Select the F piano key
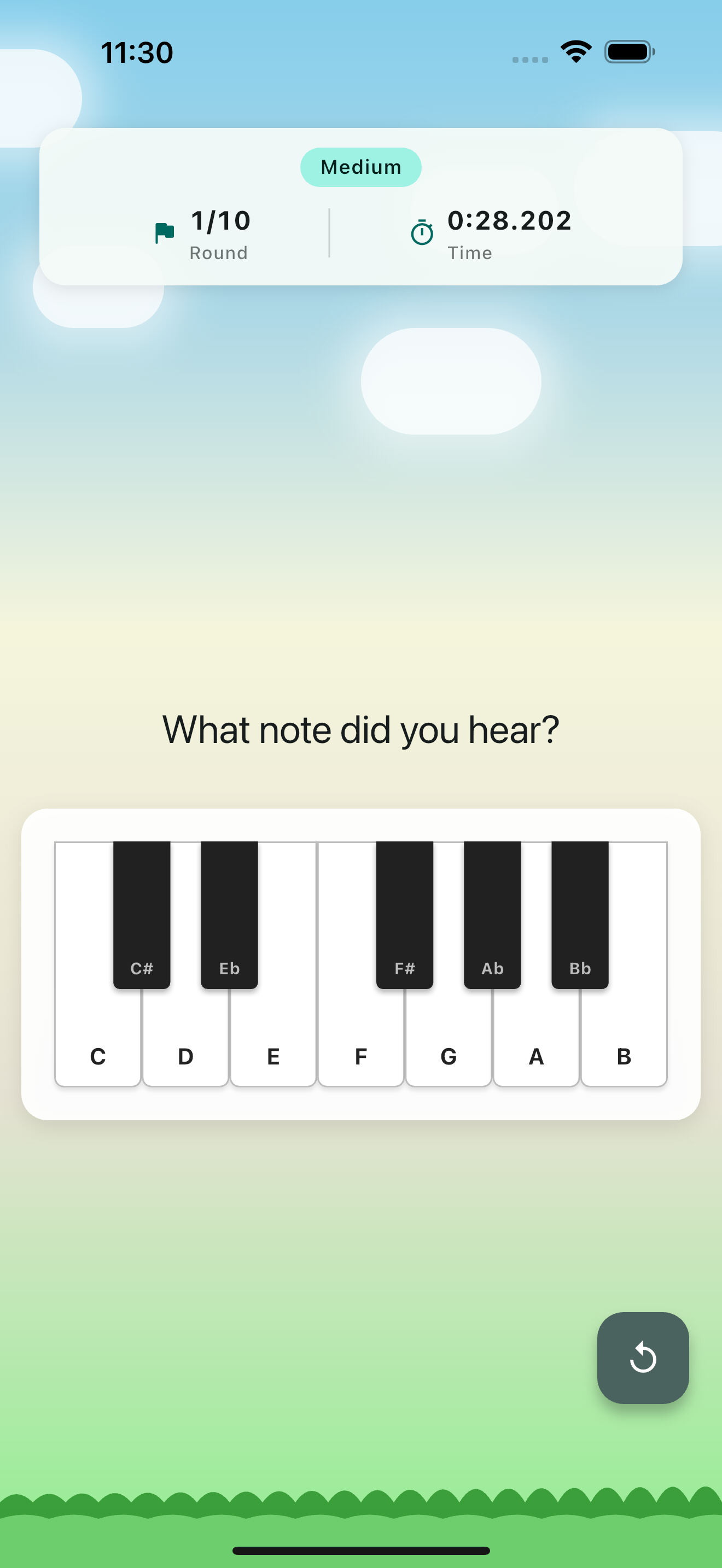The width and height of the screenshot is (722, 1568). click(361, 1056)
